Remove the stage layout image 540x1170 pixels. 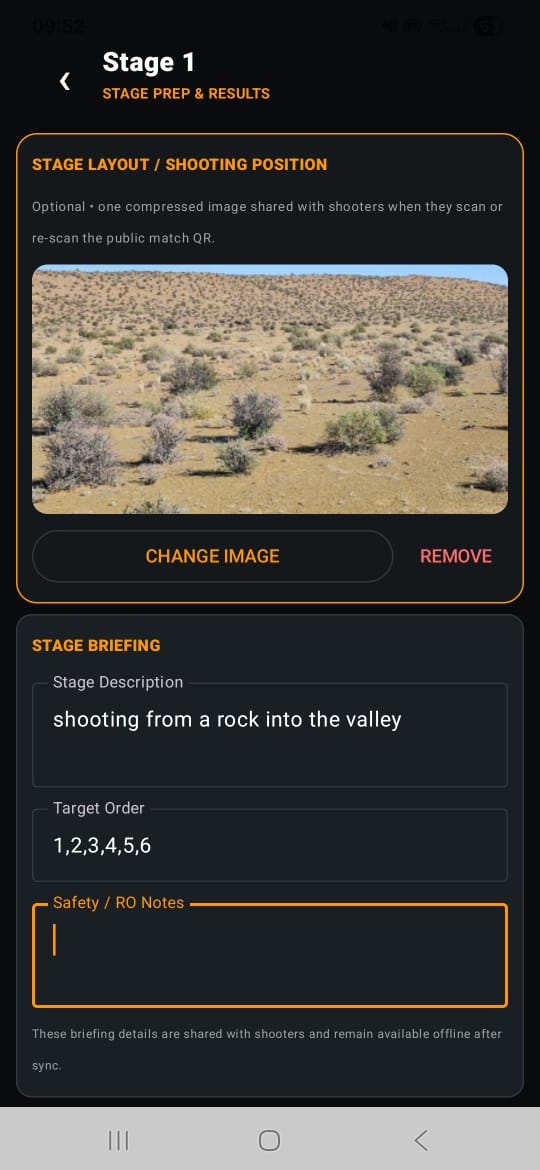pos(456,556)
